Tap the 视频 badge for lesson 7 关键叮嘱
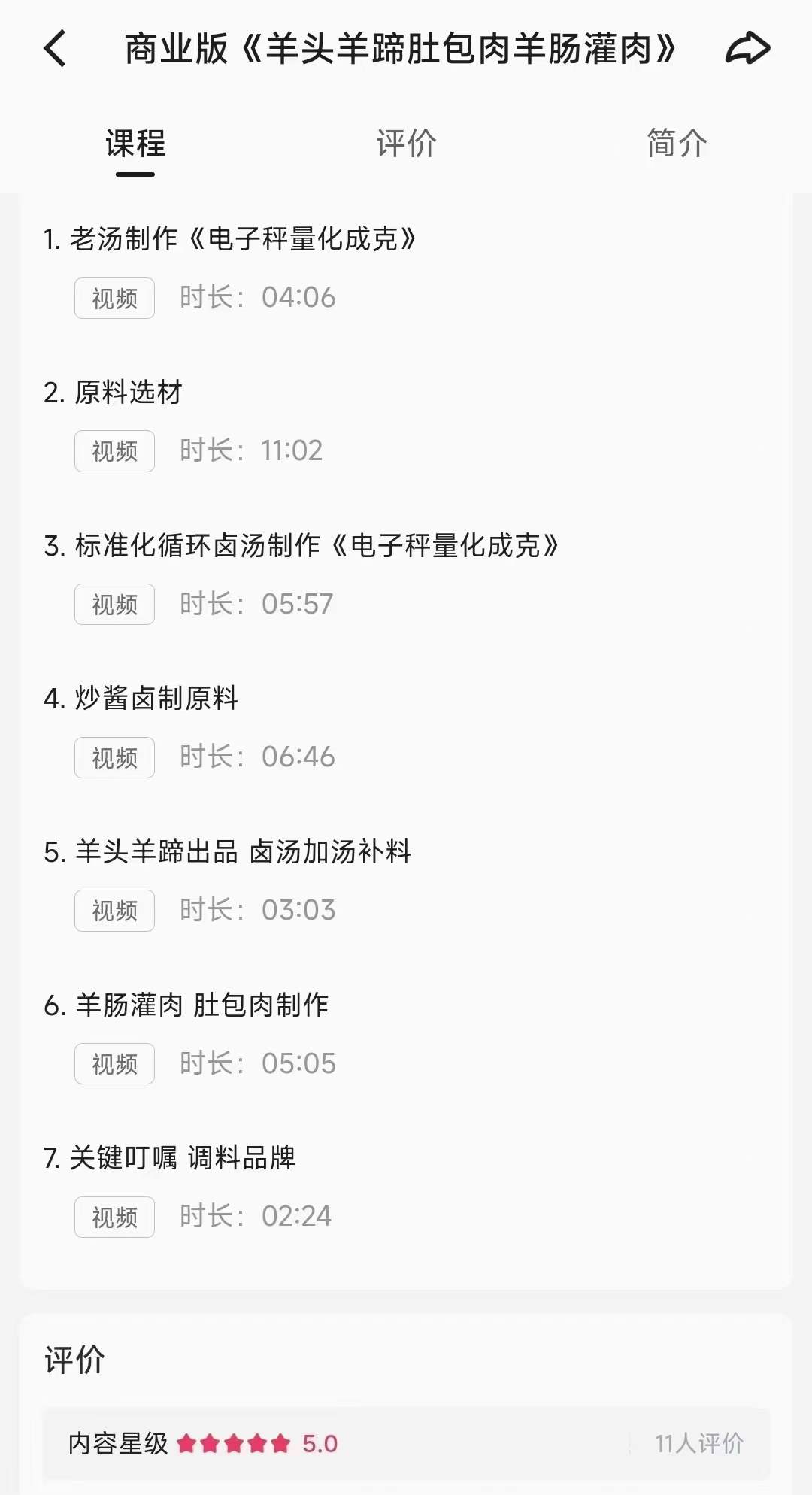The height and width of the screenshot is (1495, 812). 114,1217
